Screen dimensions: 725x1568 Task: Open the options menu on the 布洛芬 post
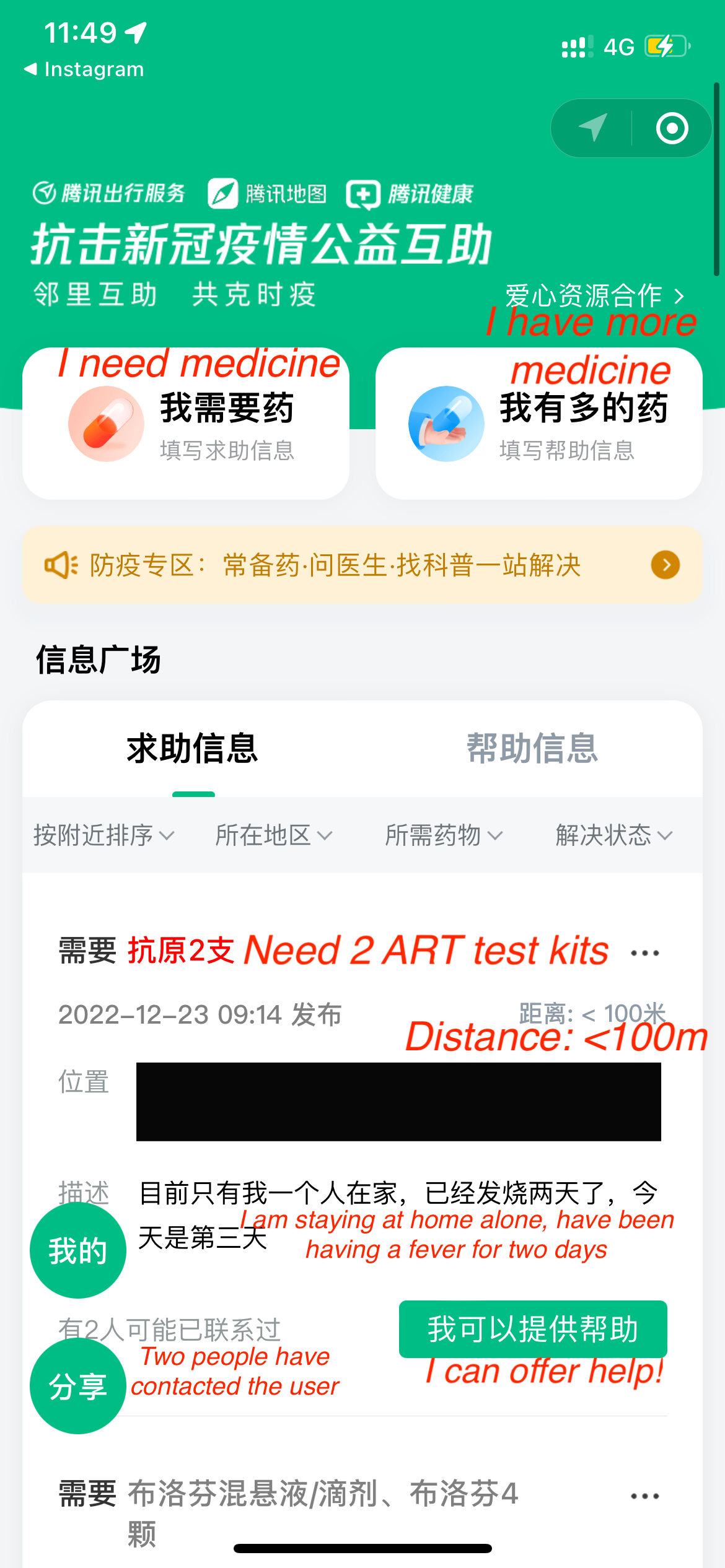(644, 1496)
